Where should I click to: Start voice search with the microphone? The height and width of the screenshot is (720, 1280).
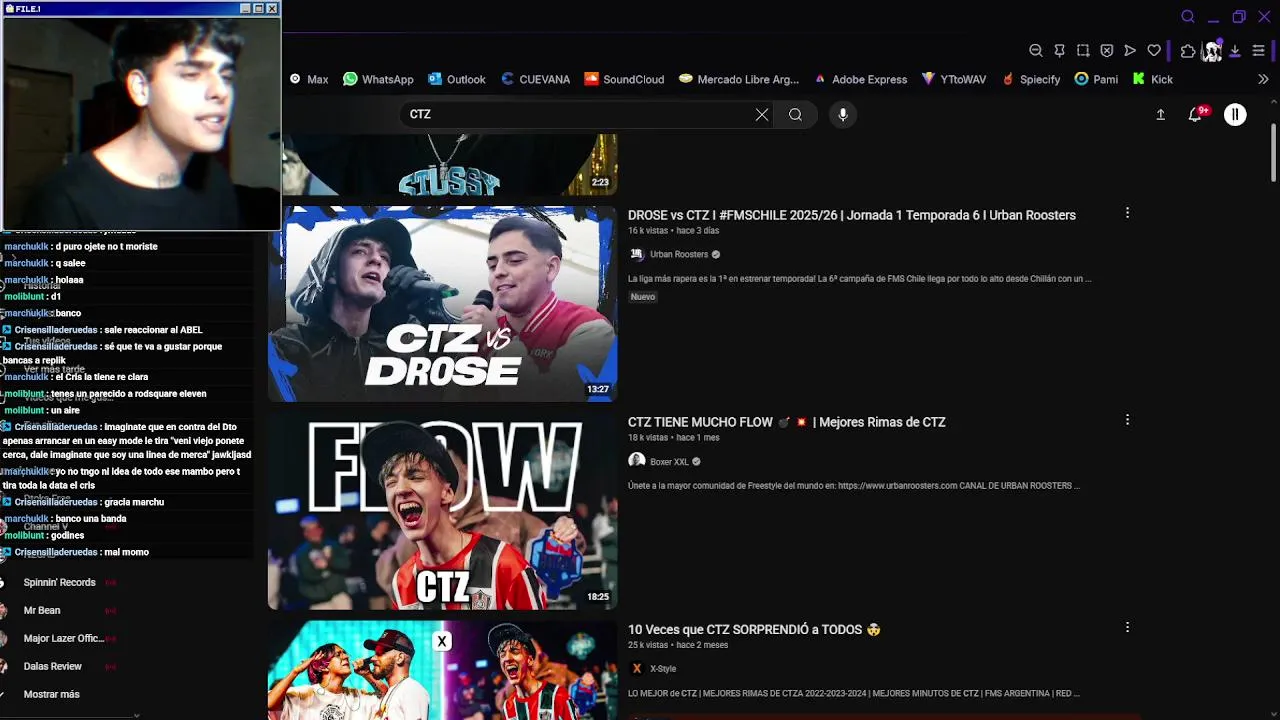click(x=843, y=114)
